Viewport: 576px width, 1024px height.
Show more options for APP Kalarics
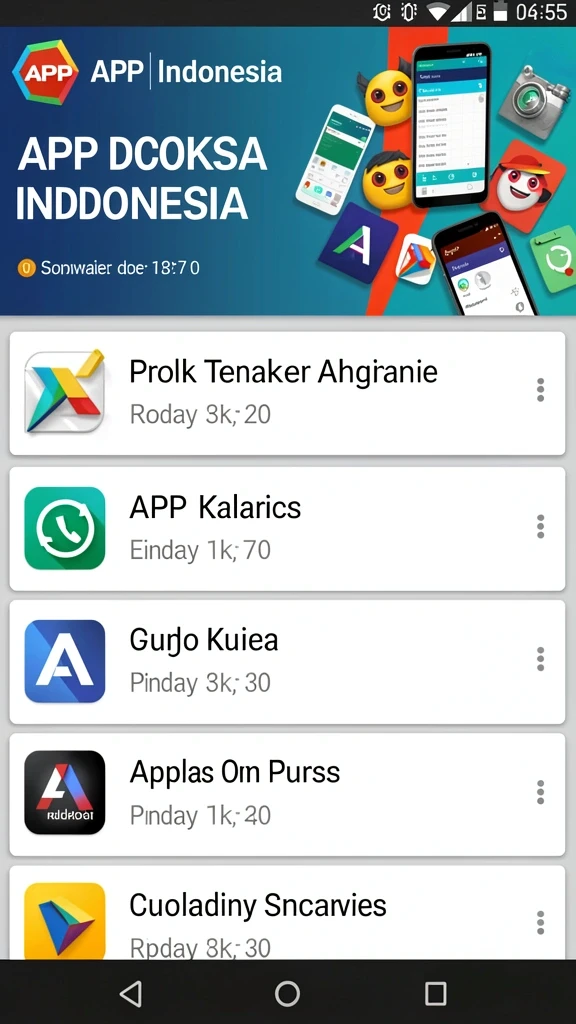pos(540,526)
